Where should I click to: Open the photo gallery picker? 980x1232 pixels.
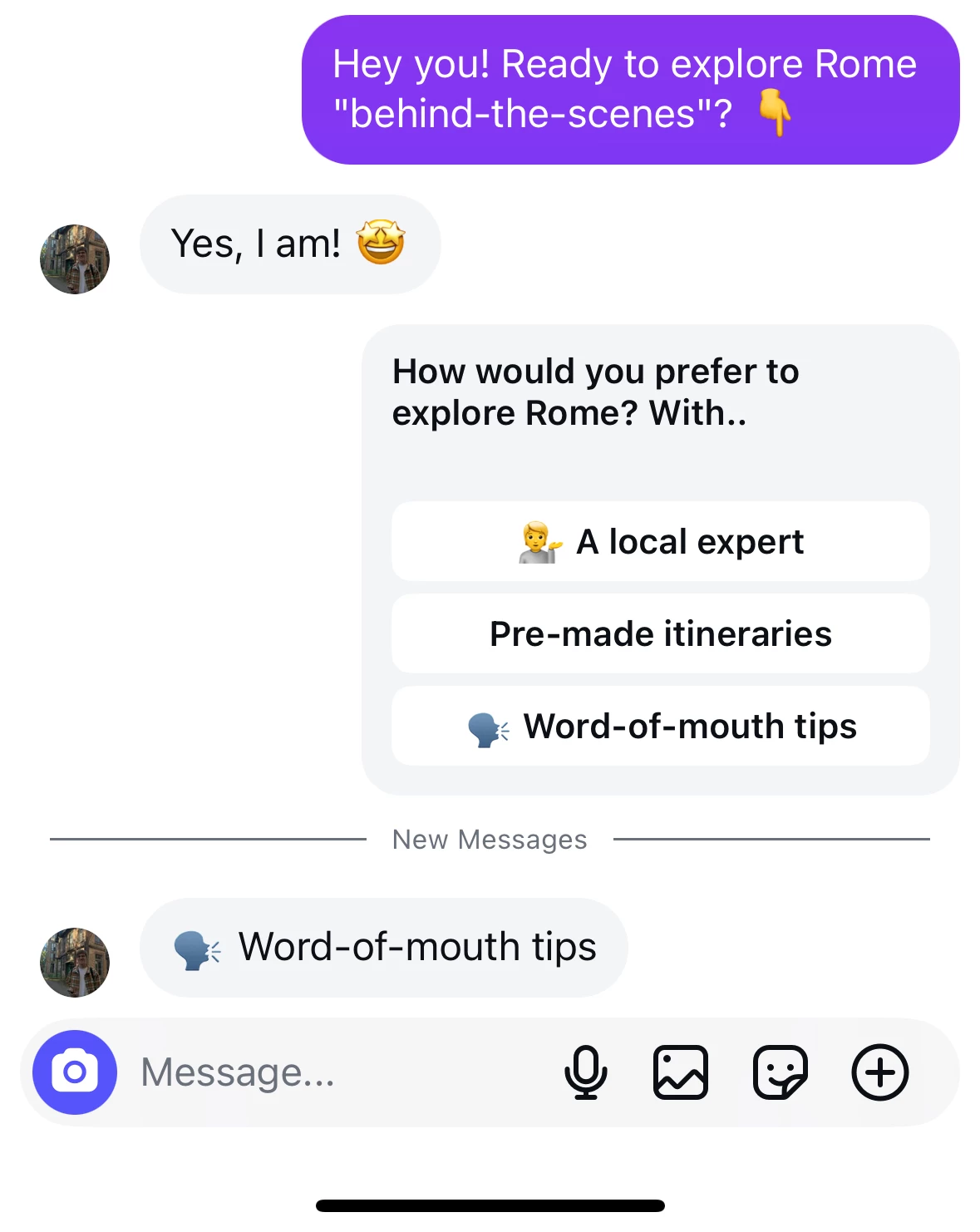pos(681,1072)
